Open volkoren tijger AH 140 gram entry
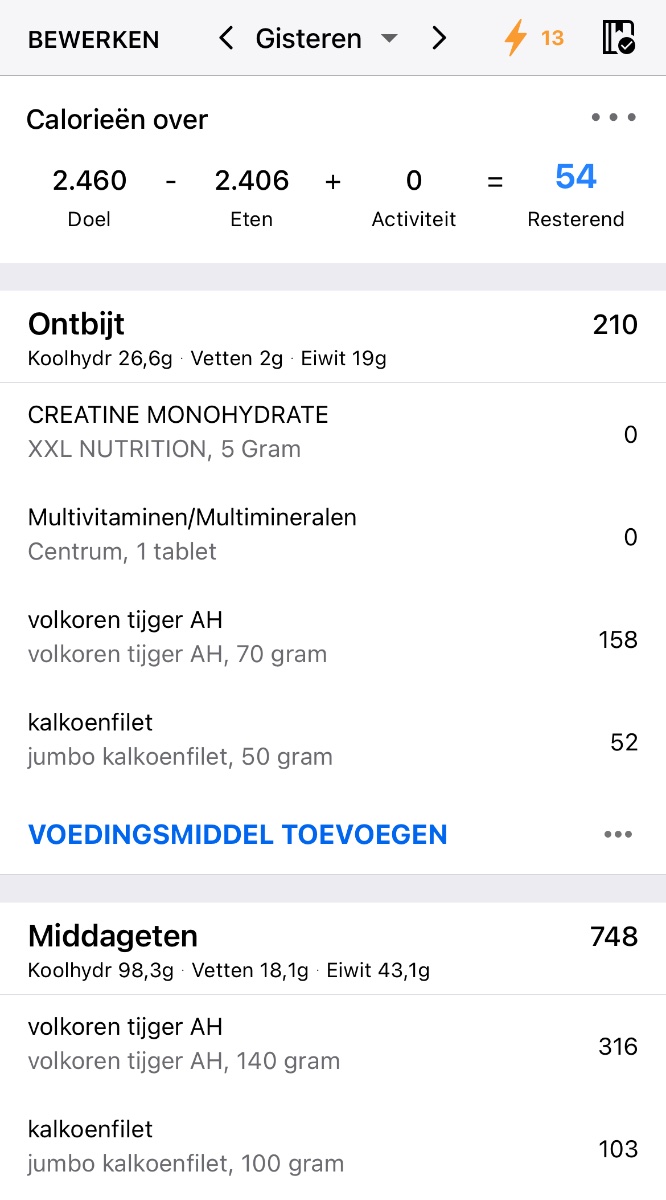Screen dimensions: 666x1200 pyautogui.click(x=333, y=1044)
